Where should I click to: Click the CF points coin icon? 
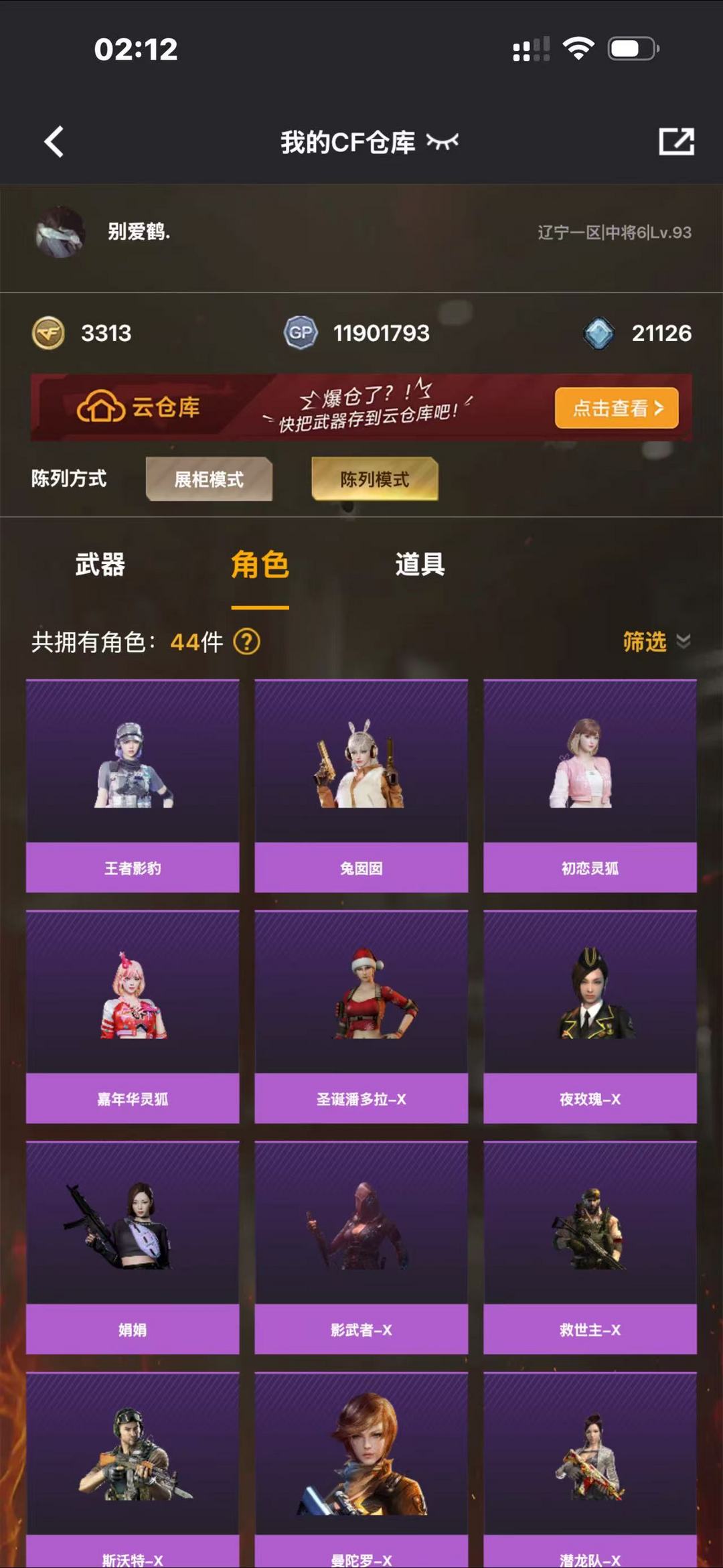point(48,333)
